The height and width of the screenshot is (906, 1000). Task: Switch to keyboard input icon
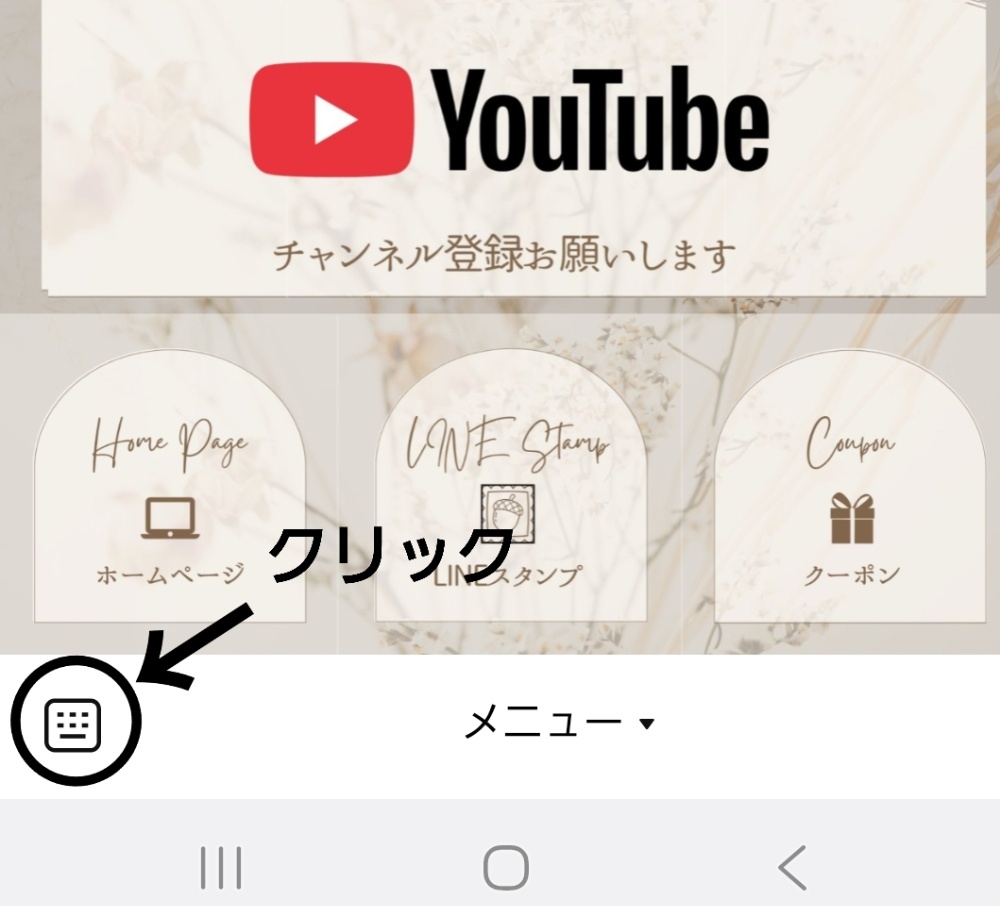coord(73,723)
